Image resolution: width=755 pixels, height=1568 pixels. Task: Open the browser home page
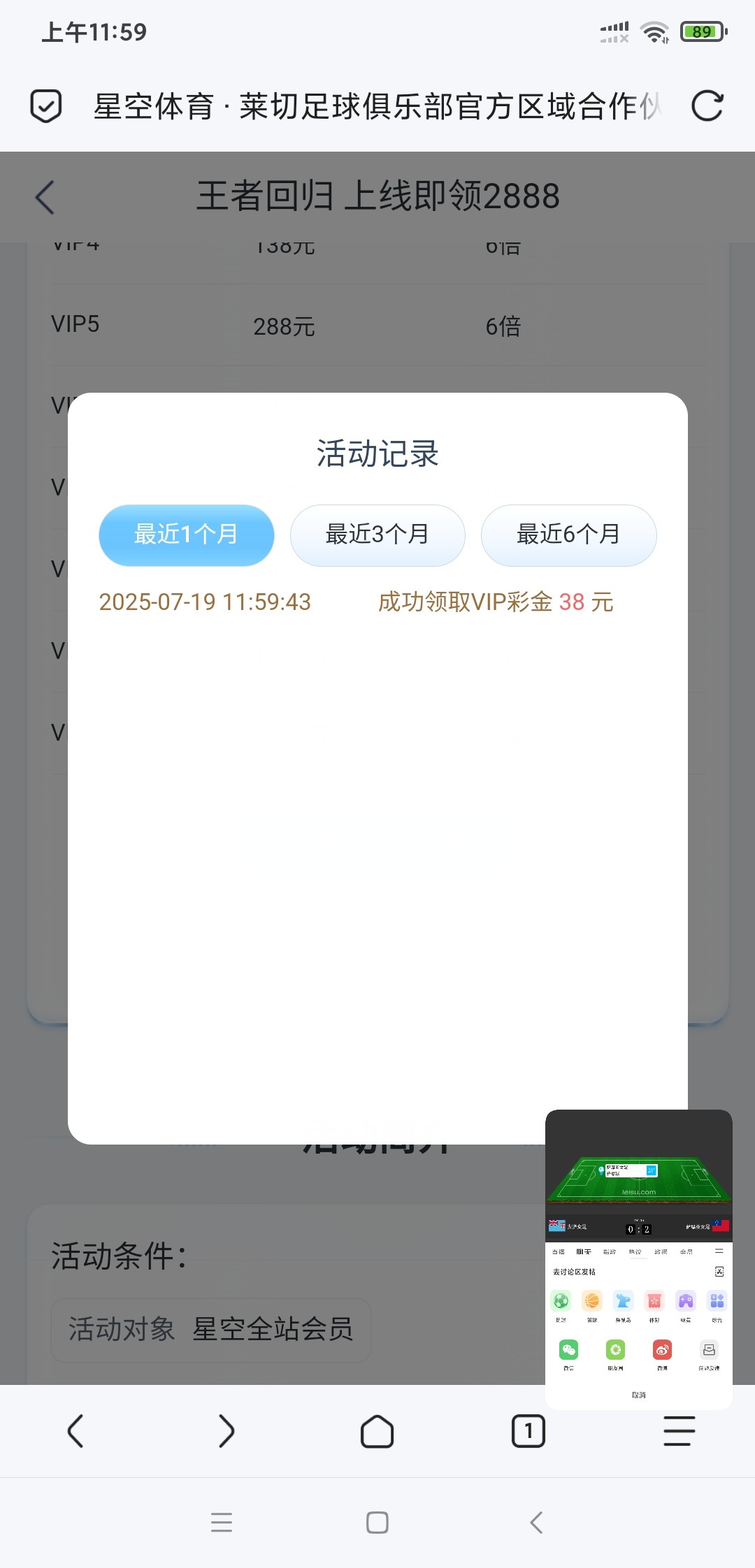[377, 1431]
